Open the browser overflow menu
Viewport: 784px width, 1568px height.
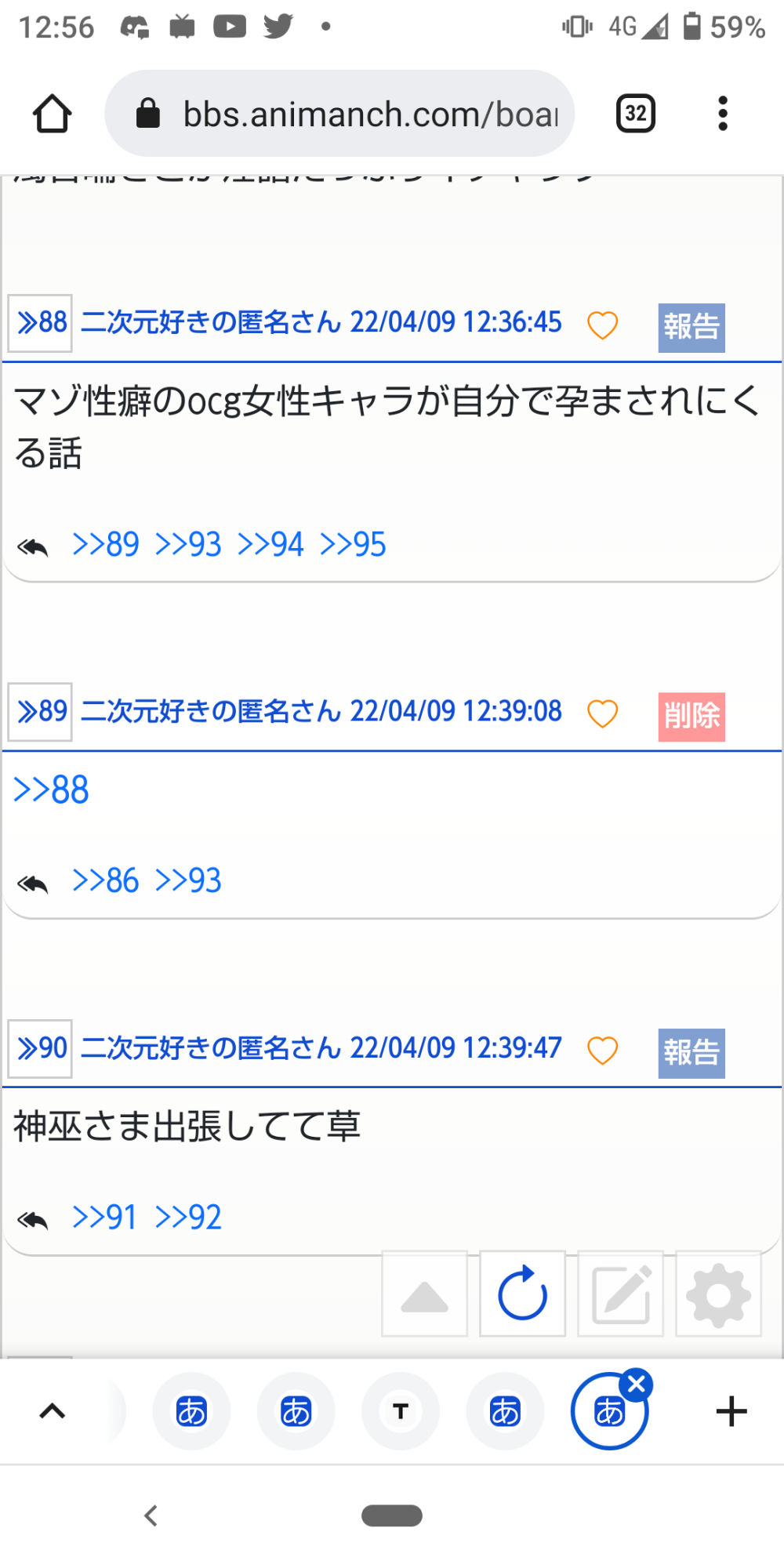pyautogui.click(x=722, y=114)
